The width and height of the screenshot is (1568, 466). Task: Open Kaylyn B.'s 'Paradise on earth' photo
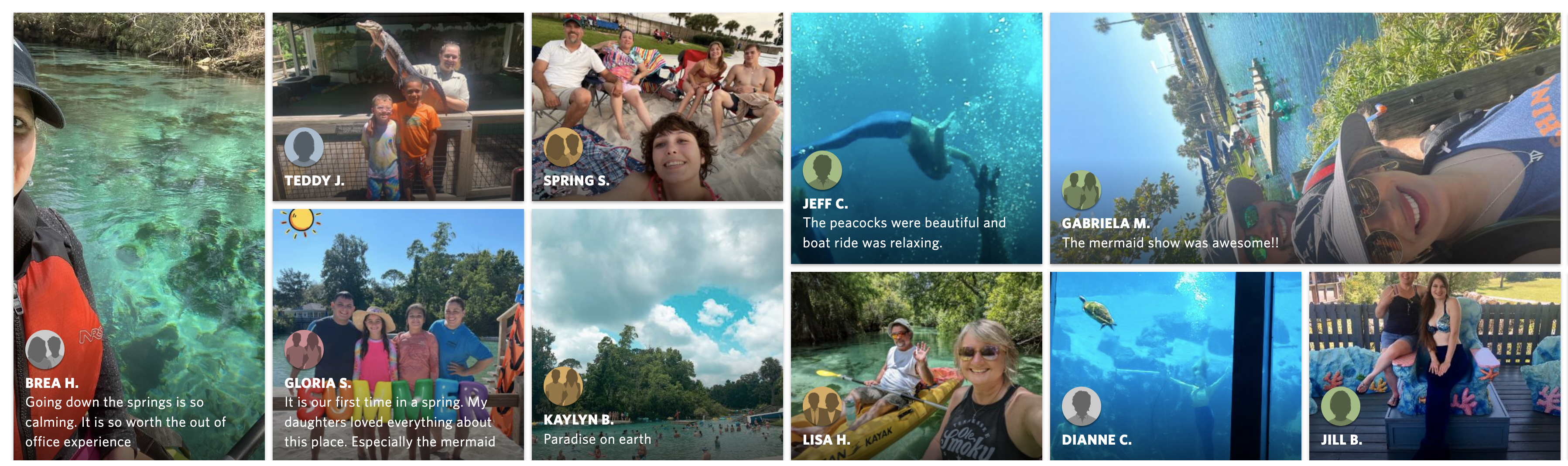click(x=657, y=334)
